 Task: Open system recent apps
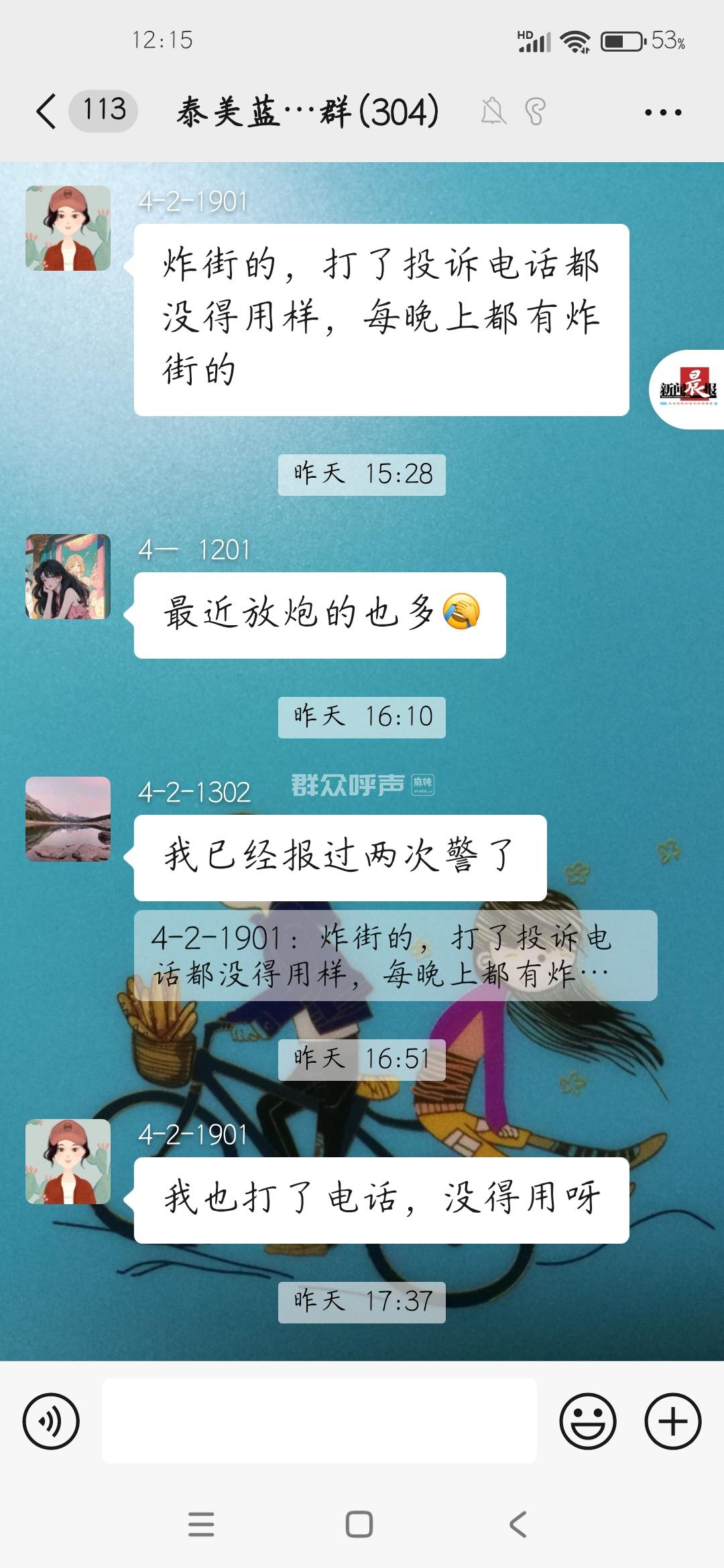tap(201, 1524)
